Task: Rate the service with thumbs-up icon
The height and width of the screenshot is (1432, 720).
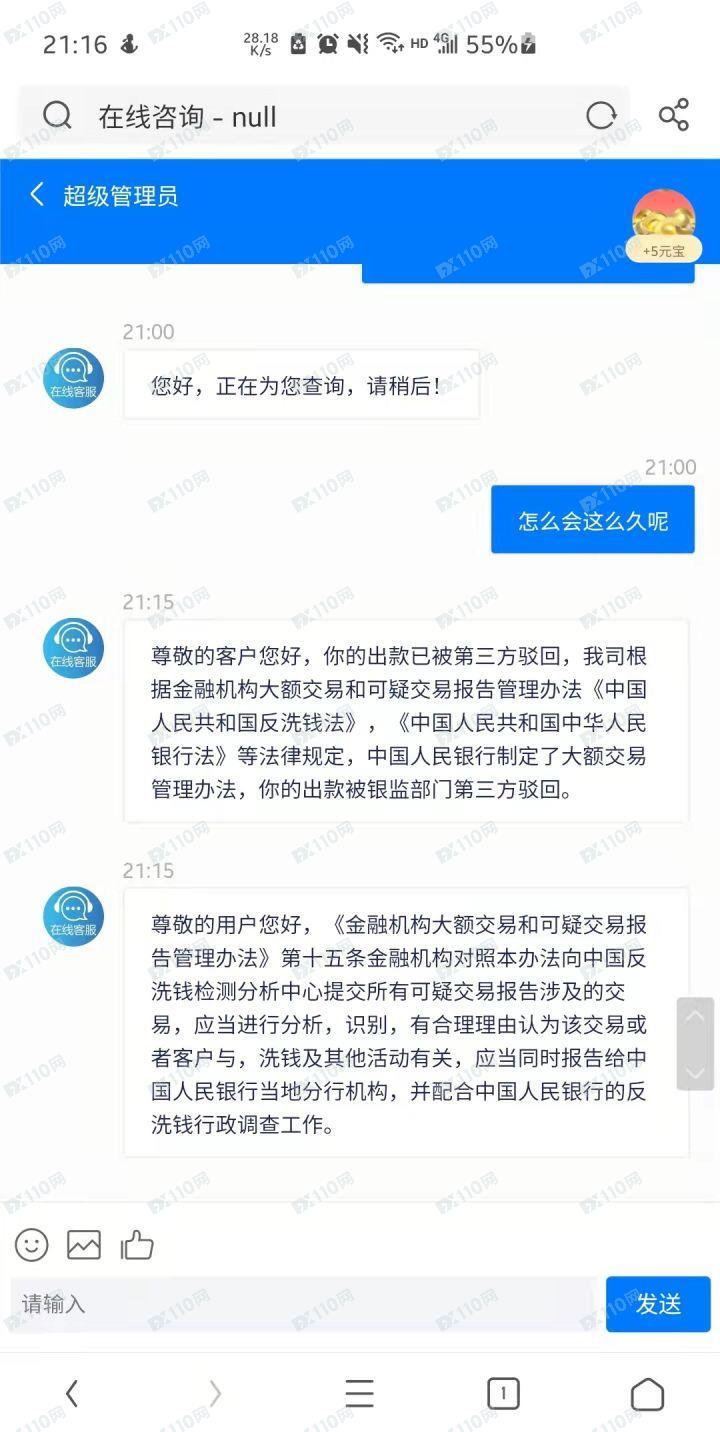Action: [137, 1245]
